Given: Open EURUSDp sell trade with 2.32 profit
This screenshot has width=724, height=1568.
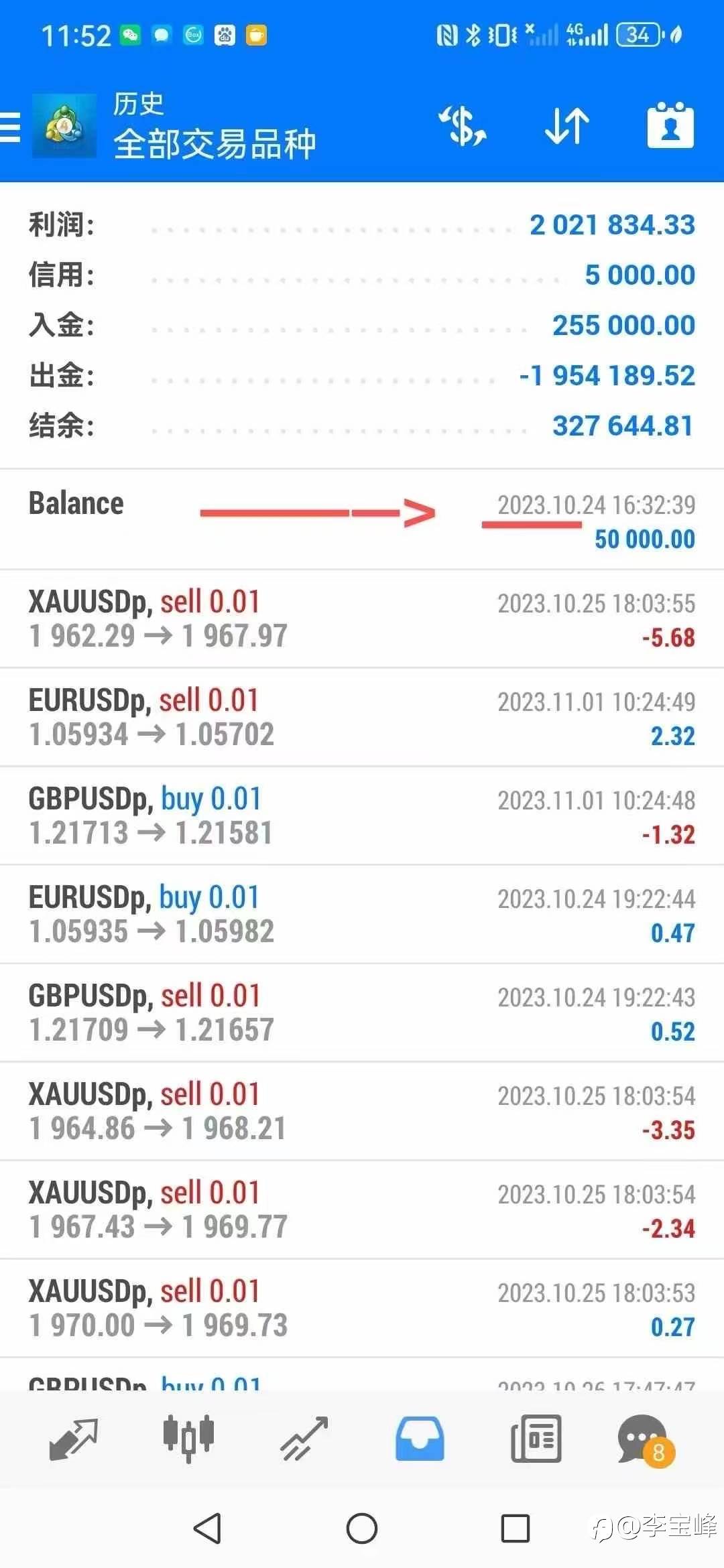Looking at the screenshot, I should 362,718.
